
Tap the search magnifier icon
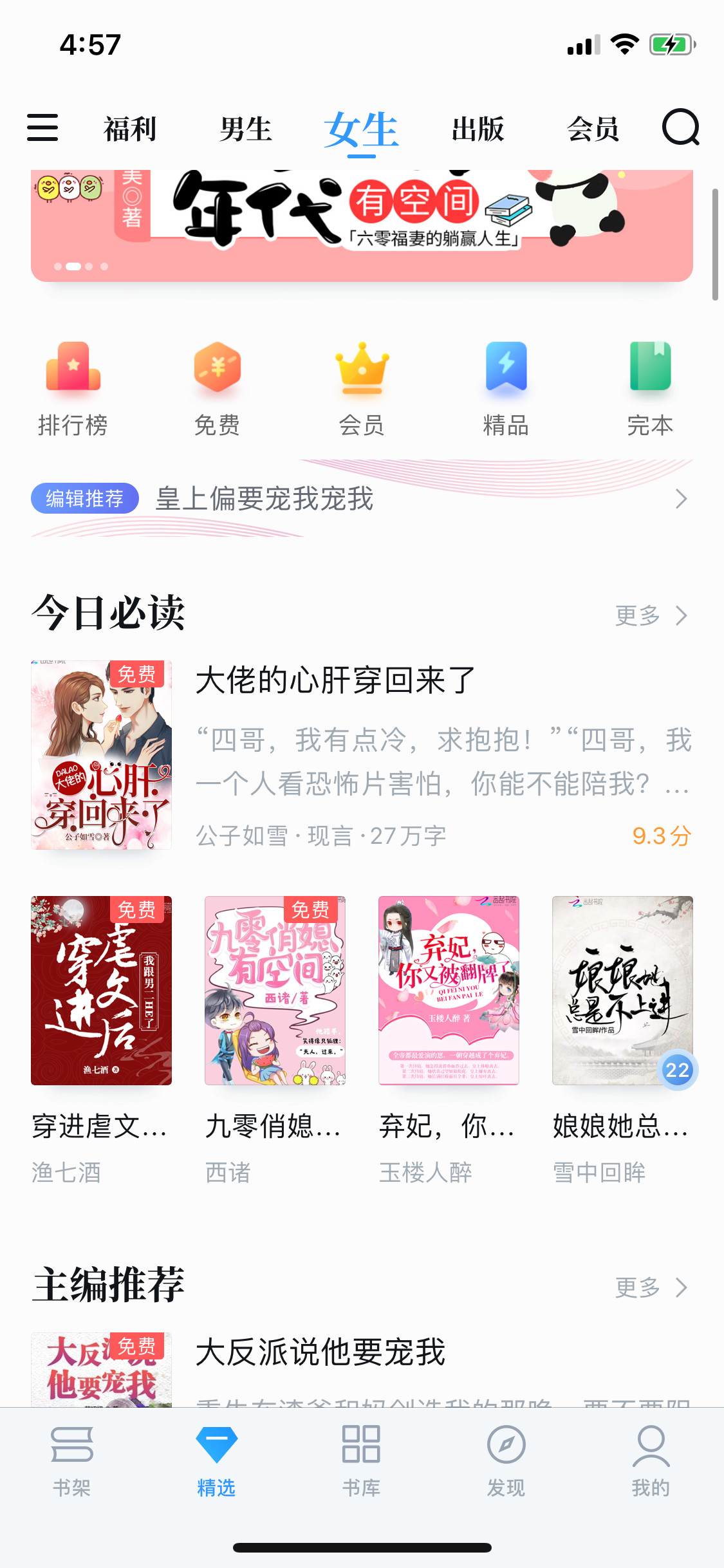[x=681, y=127]
